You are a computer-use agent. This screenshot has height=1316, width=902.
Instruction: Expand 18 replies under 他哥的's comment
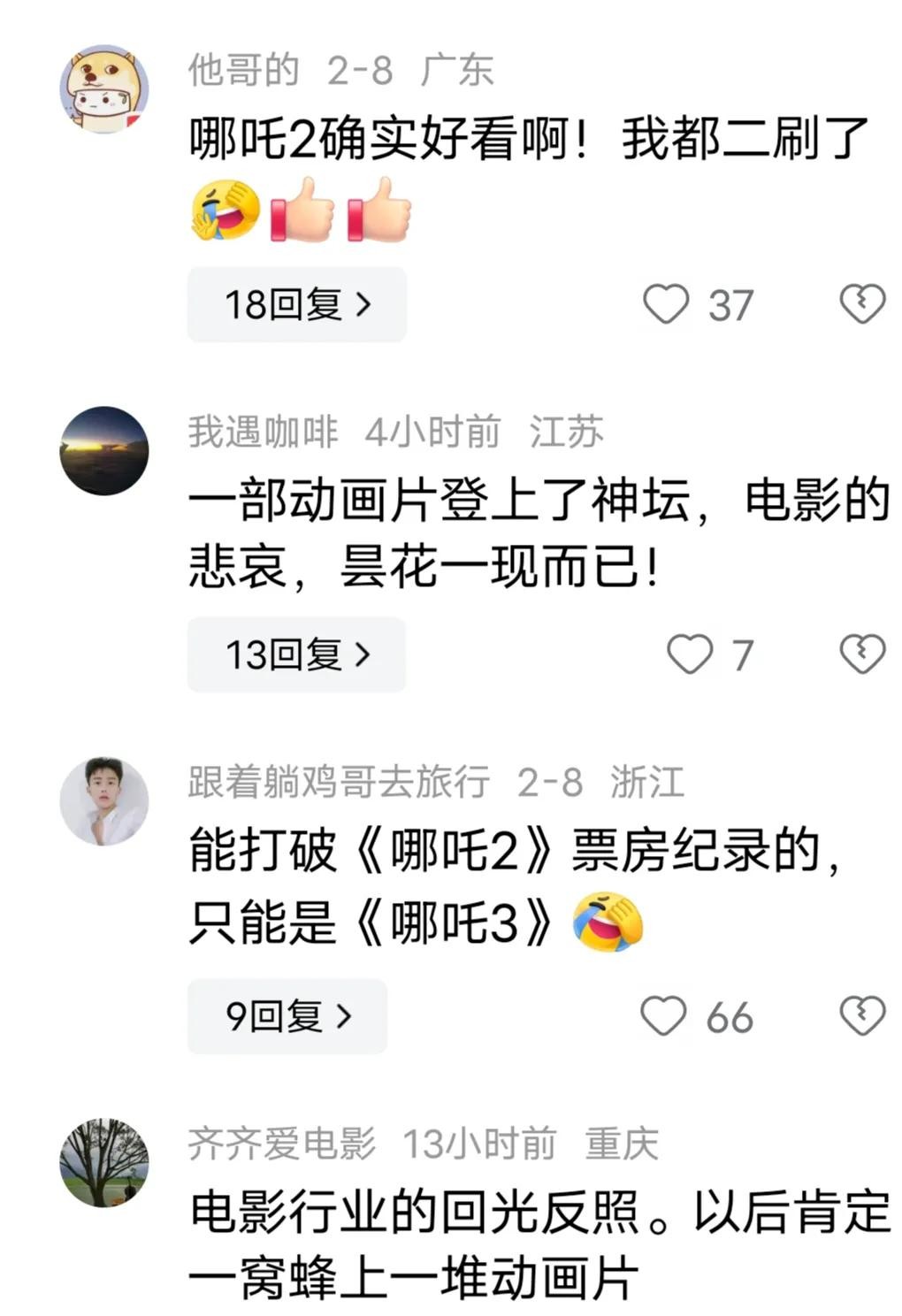click(296, 305)
